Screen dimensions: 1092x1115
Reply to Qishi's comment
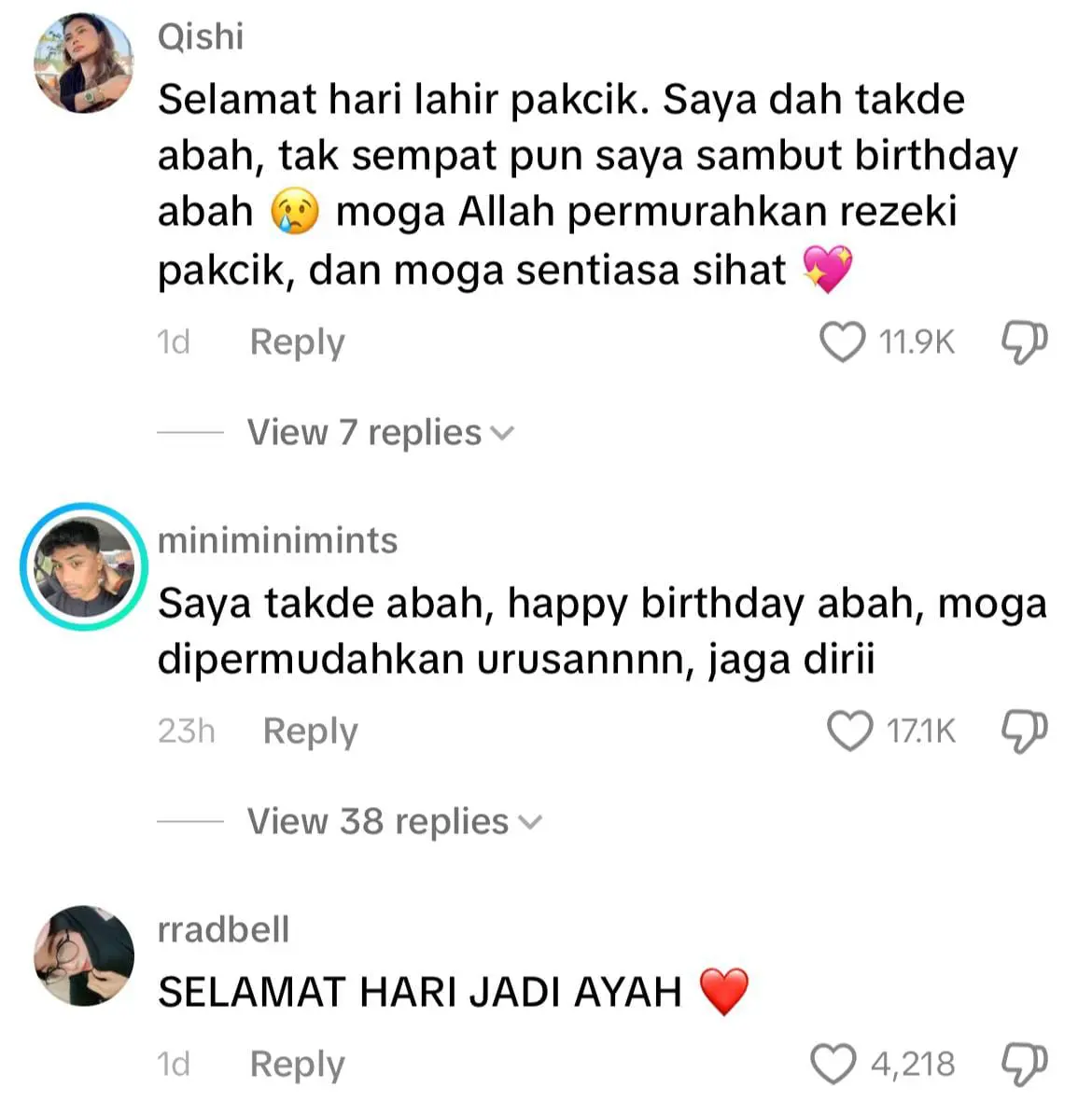point(297,342)
